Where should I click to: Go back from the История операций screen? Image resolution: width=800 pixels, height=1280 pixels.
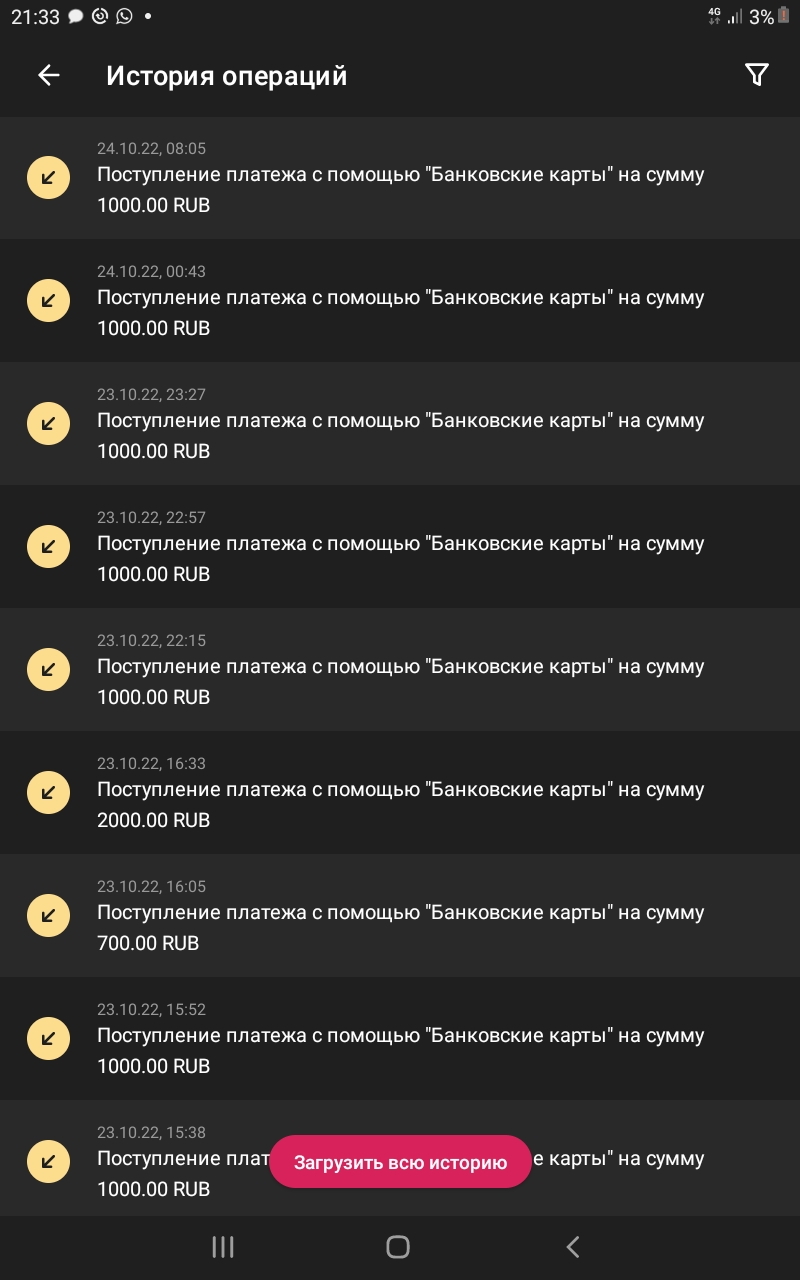pyautogui.click(x=48, y=75)
